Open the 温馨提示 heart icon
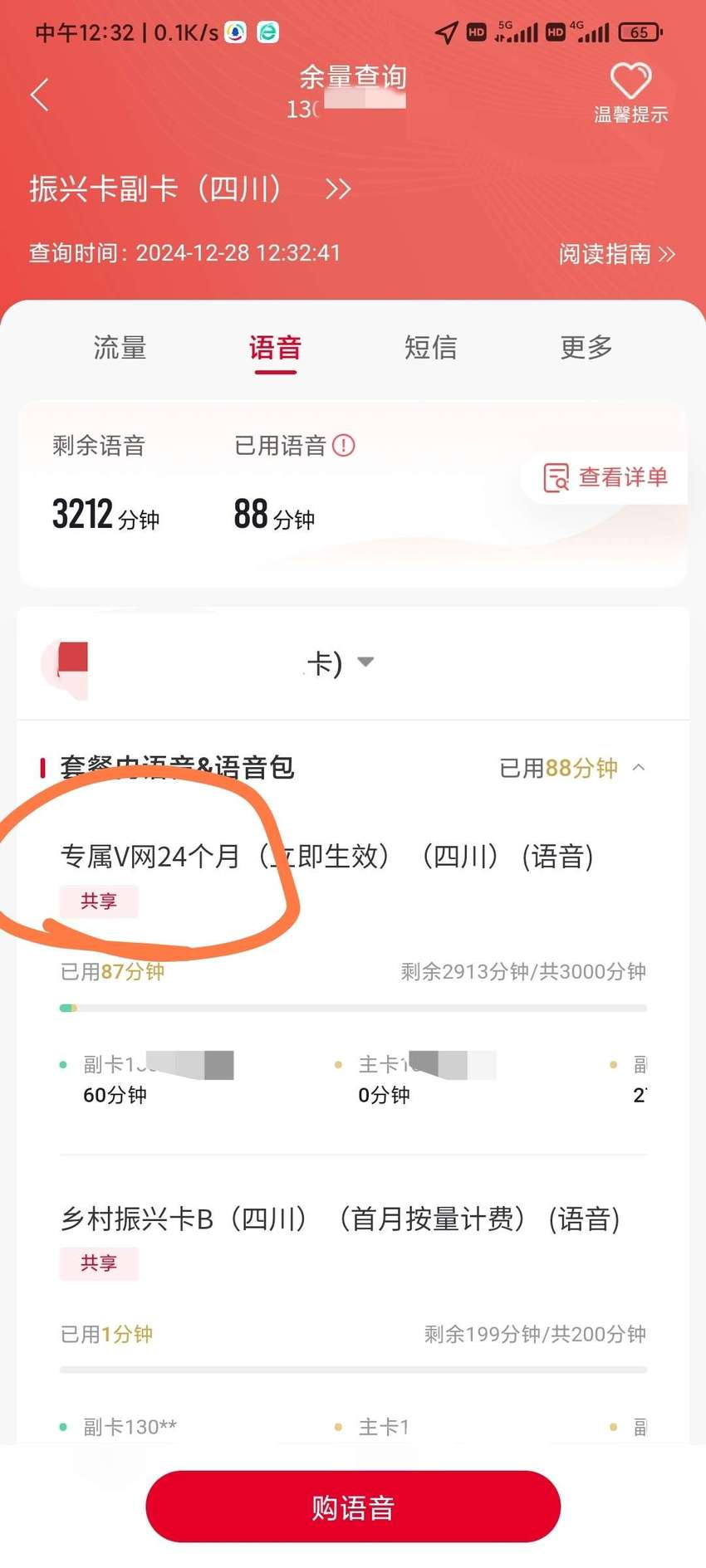 (x=631, y=92)
